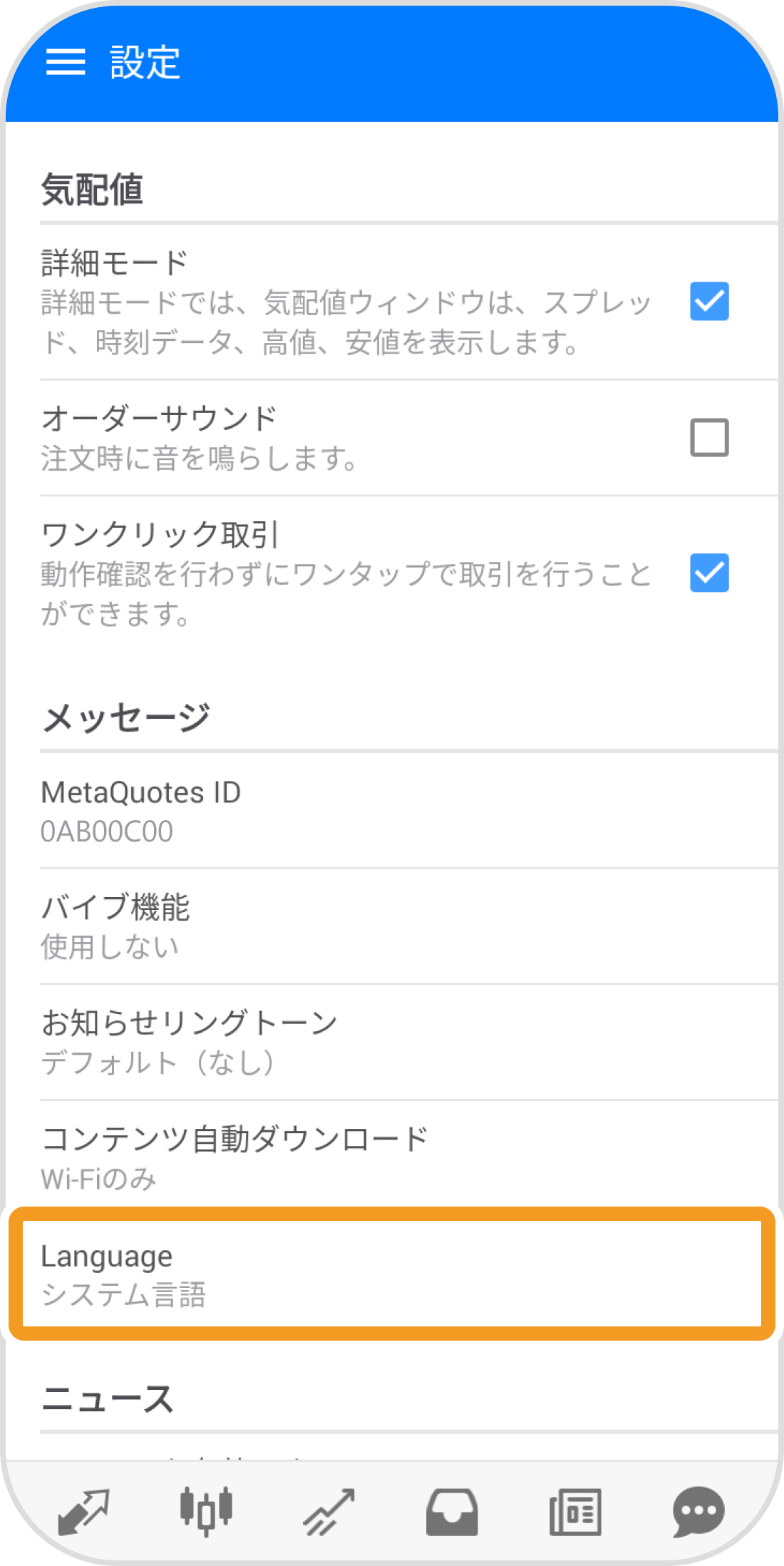The width and height of the screenshot is (784, 1566).
Task: Tap the 0AB00C00 ID value
Action: coord(107,831)
